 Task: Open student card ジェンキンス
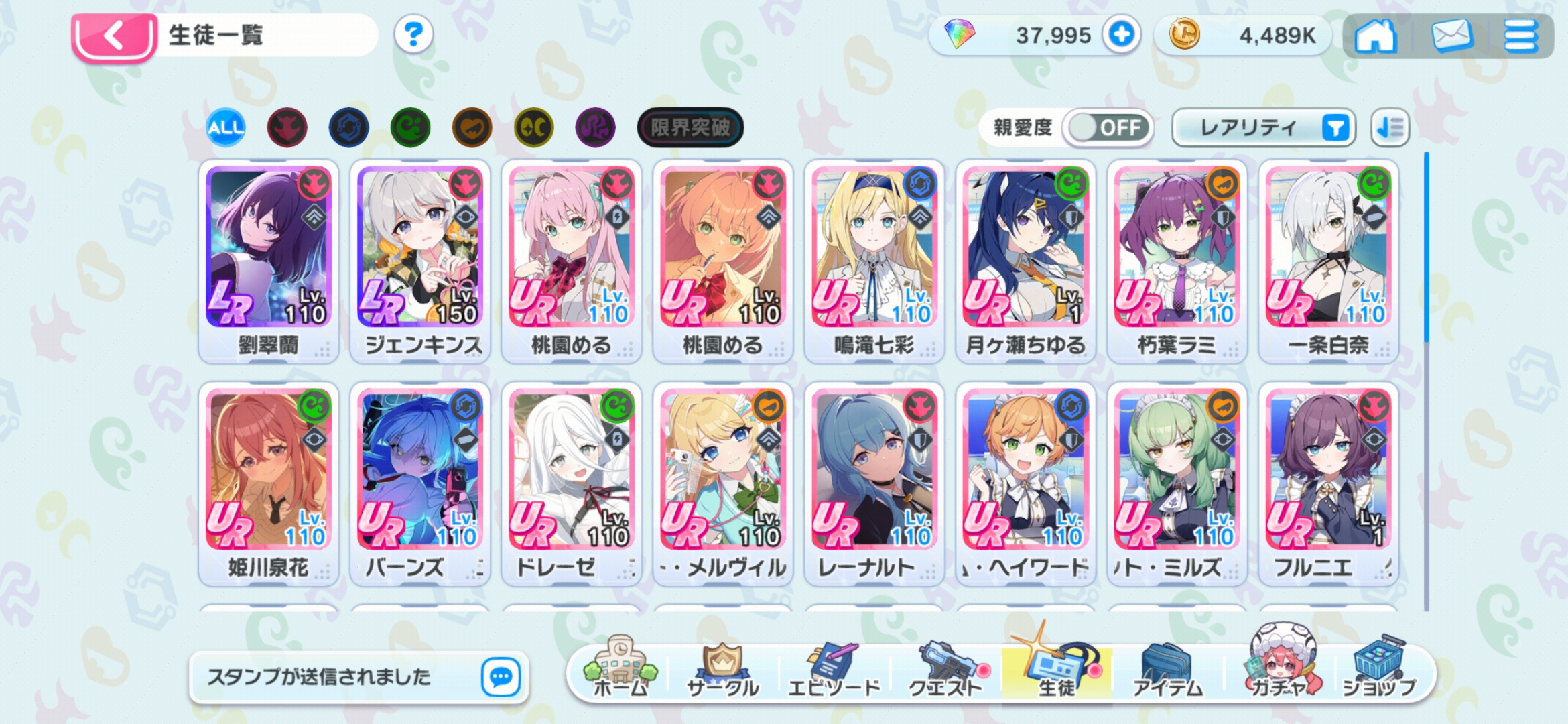point(420,261)
